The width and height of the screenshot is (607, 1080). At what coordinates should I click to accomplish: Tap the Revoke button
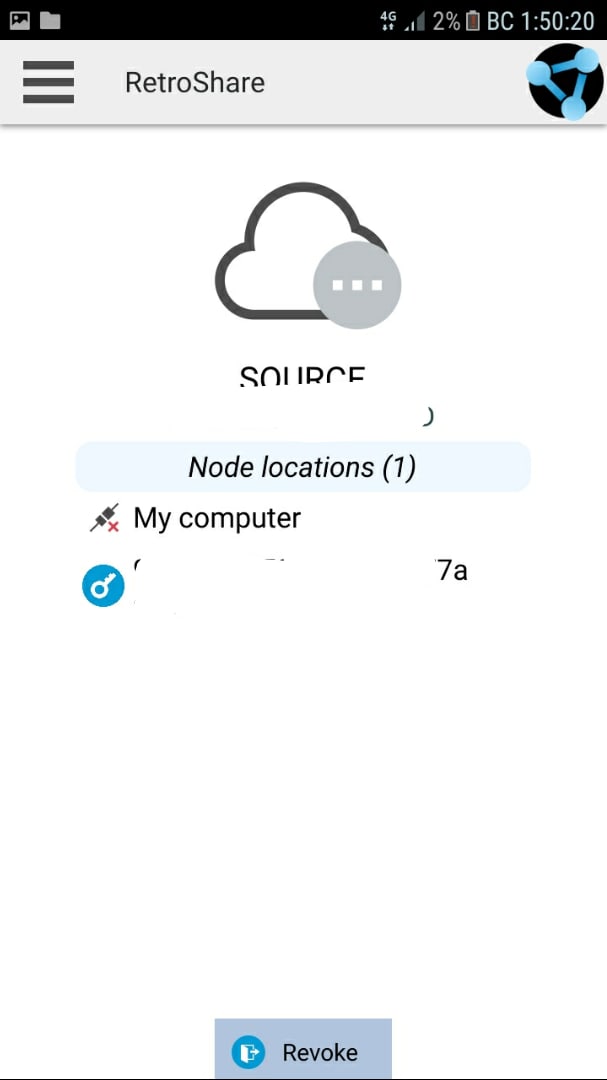tap(303, 1051)
